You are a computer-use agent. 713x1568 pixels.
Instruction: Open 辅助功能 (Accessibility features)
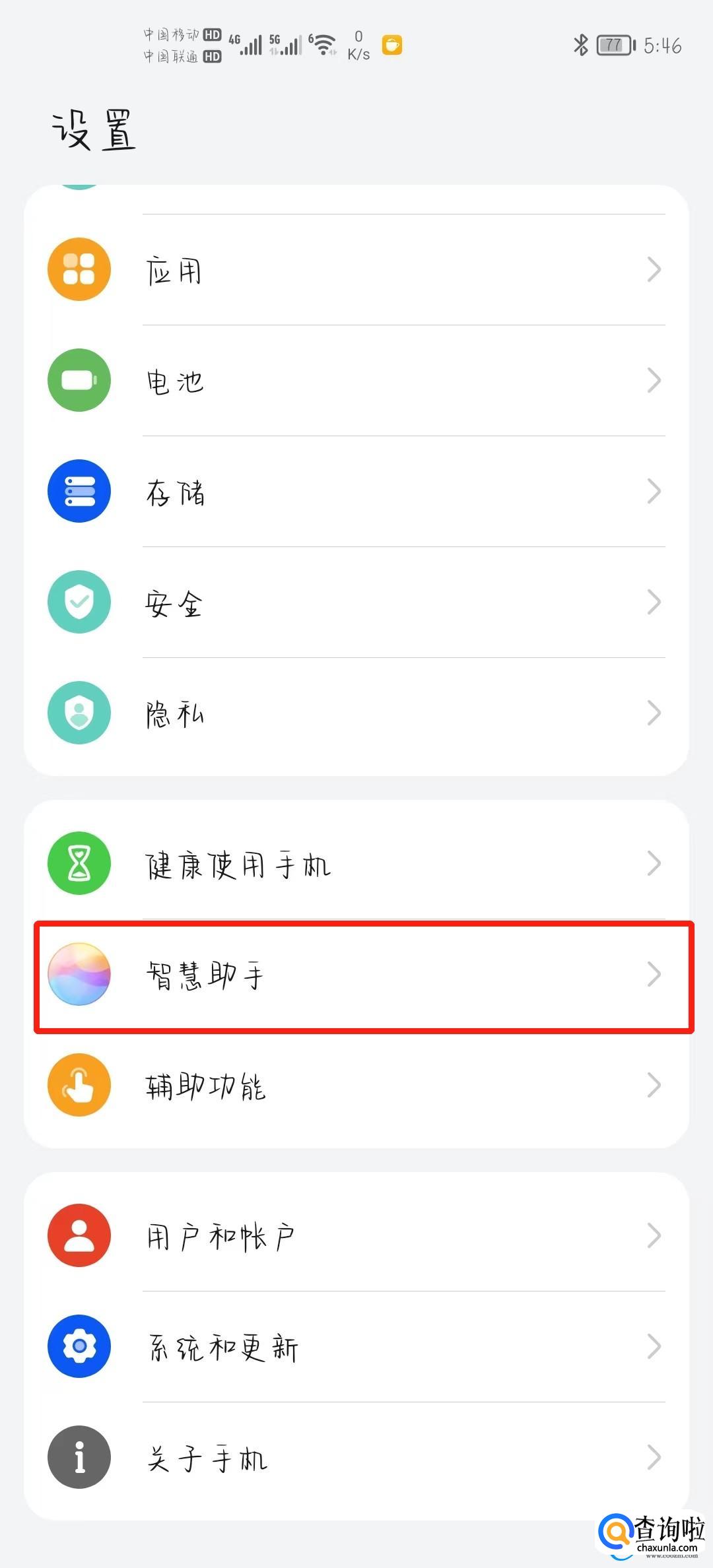[356, 1085]
